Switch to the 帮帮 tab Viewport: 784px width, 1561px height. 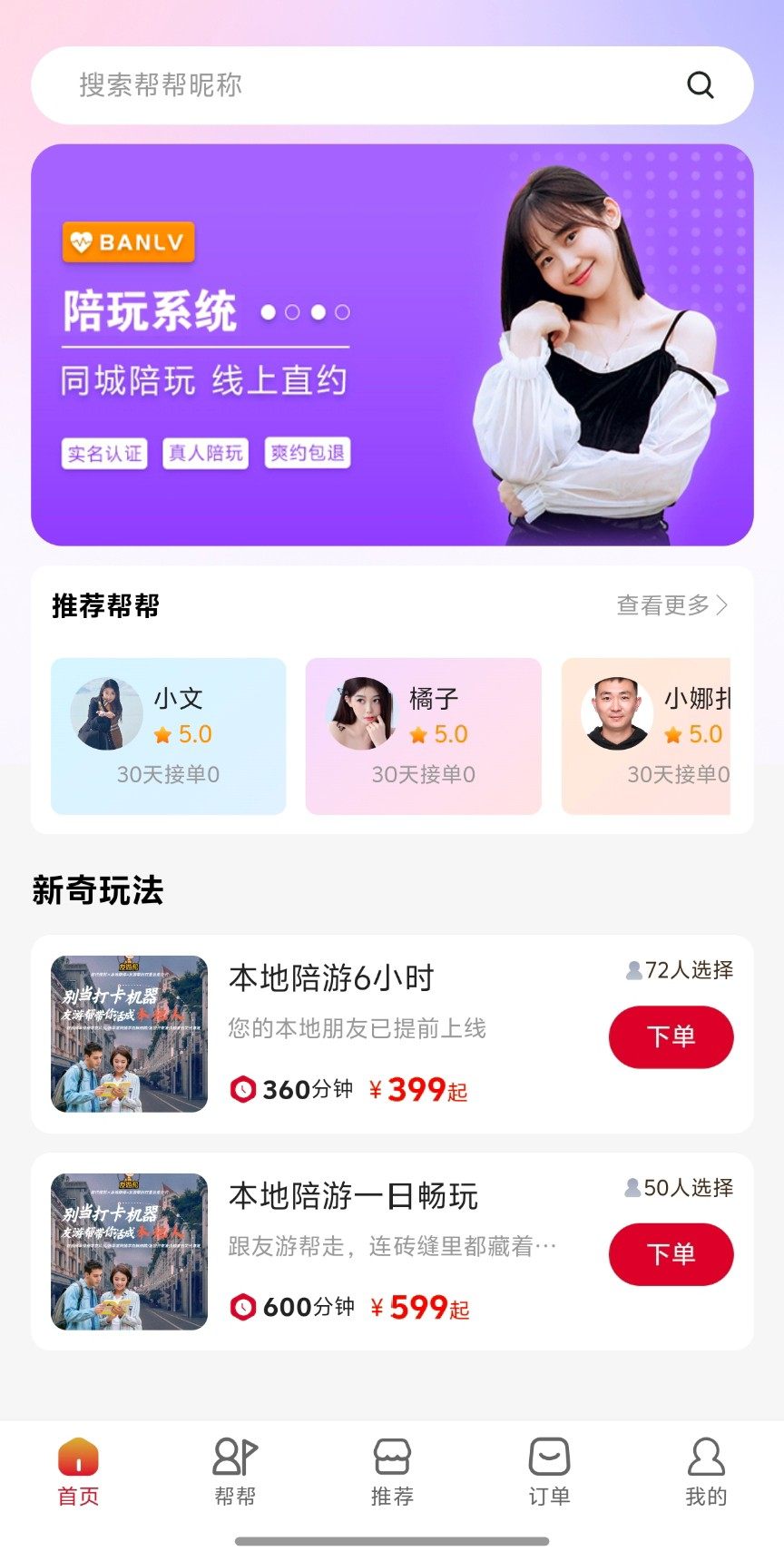click(235, 1472)
